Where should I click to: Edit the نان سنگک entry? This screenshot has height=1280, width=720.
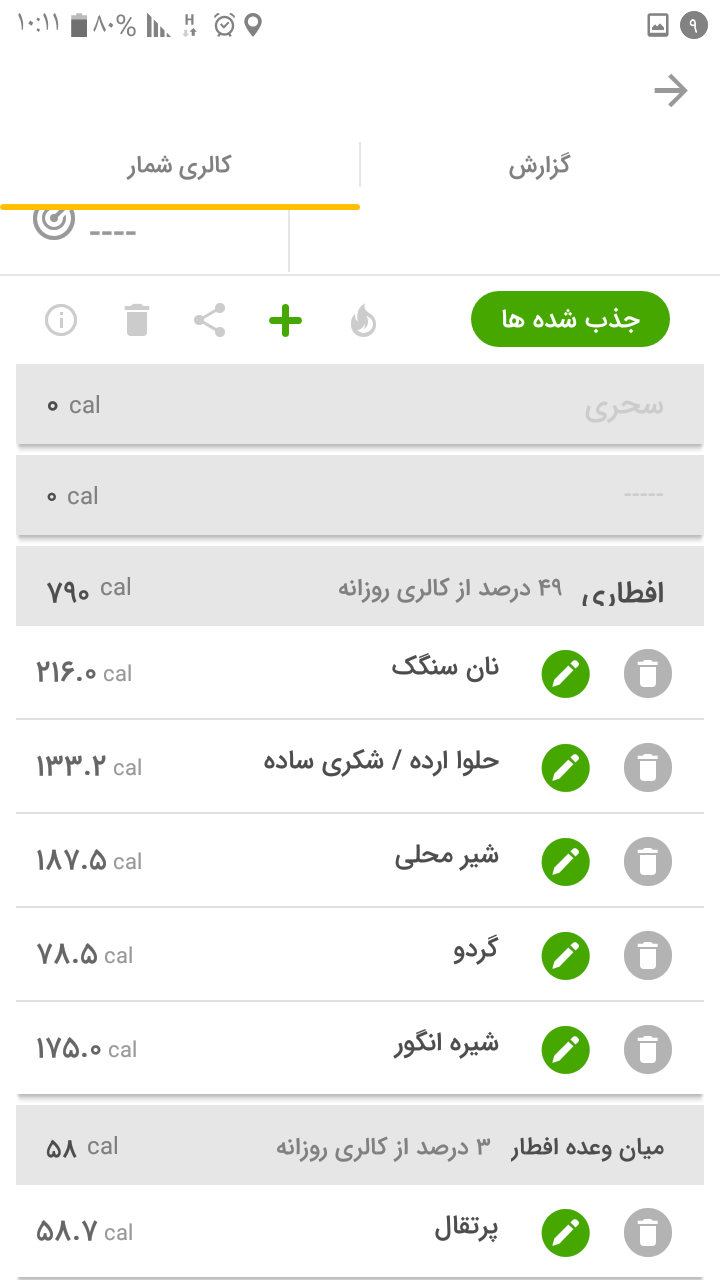point(566,674)
